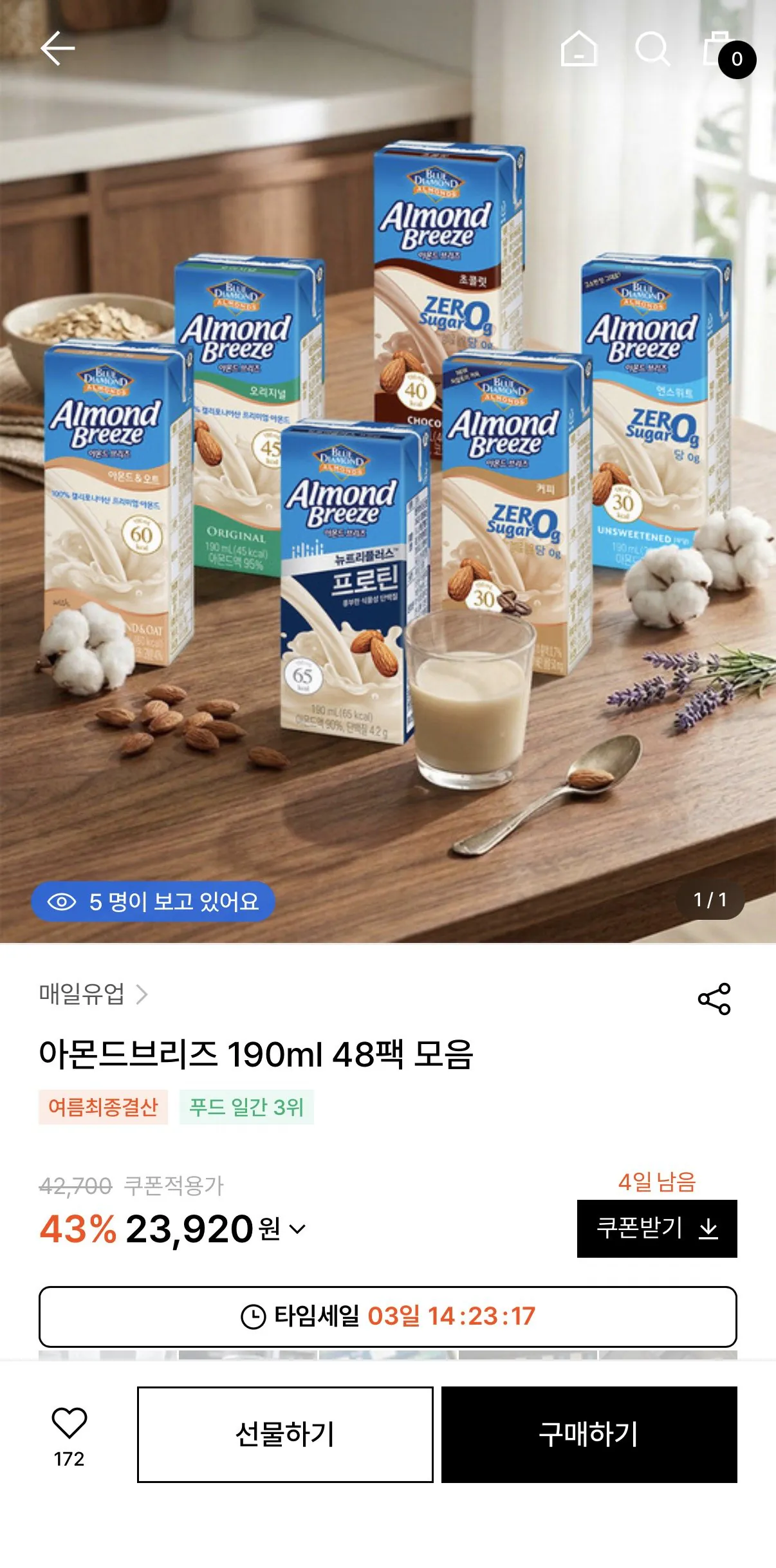Image resolution: width=776 pixels, height=1568 pixels.
Task: Open the 매일유업 brand link
Action: [93, 994]
